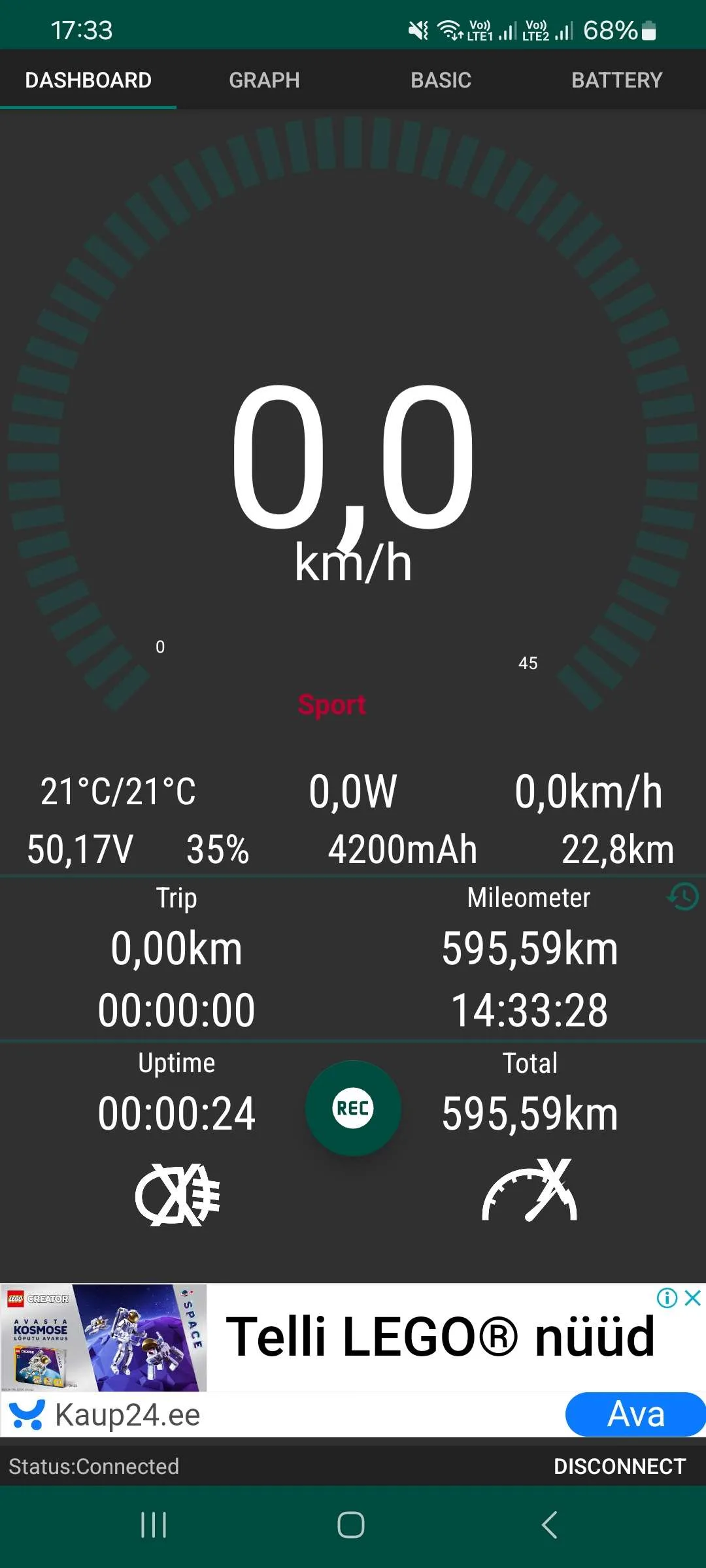Image resolution: width=706 pixels, height=1568 pixels.
Task: Go back with the system back button
Action: [x=550, y=1525]
